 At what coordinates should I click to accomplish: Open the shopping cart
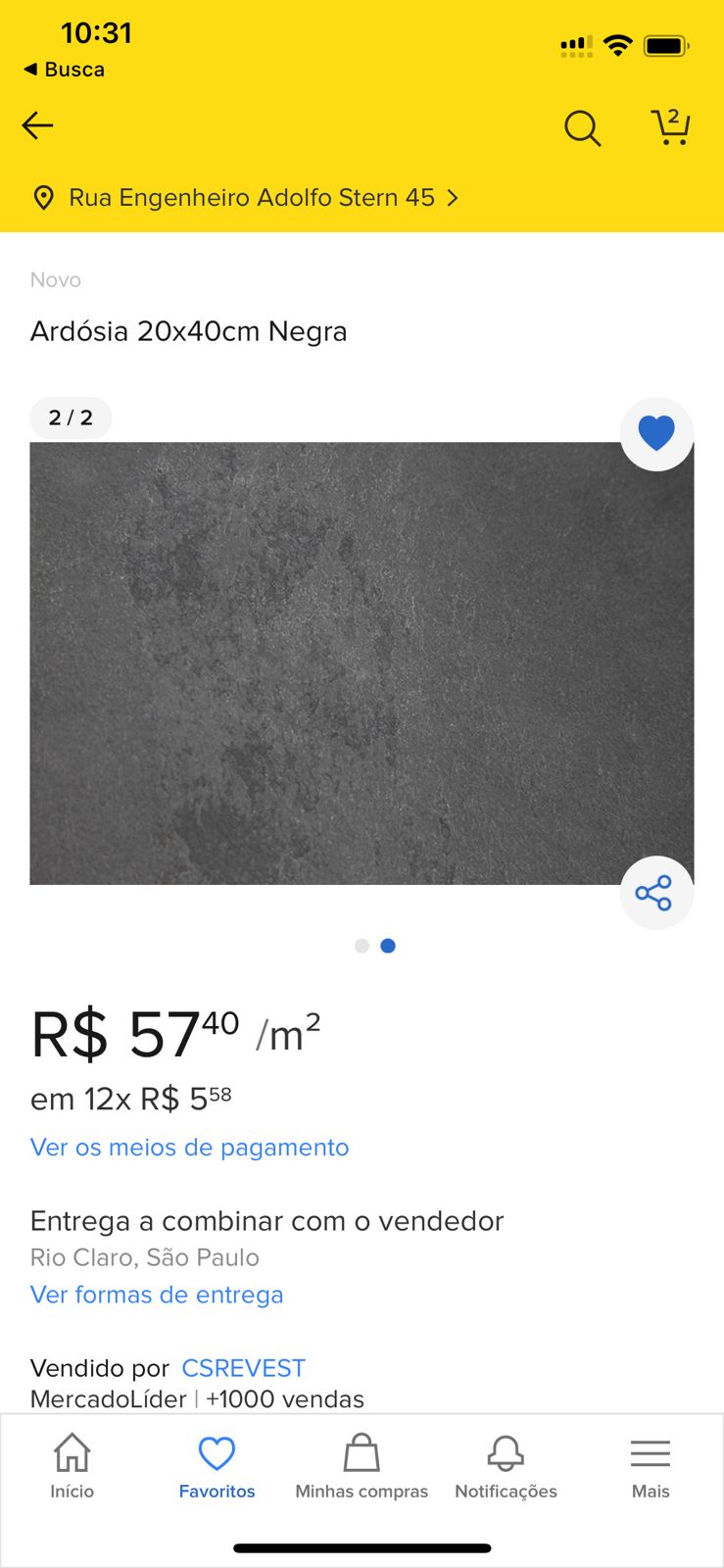pos(670,127)
